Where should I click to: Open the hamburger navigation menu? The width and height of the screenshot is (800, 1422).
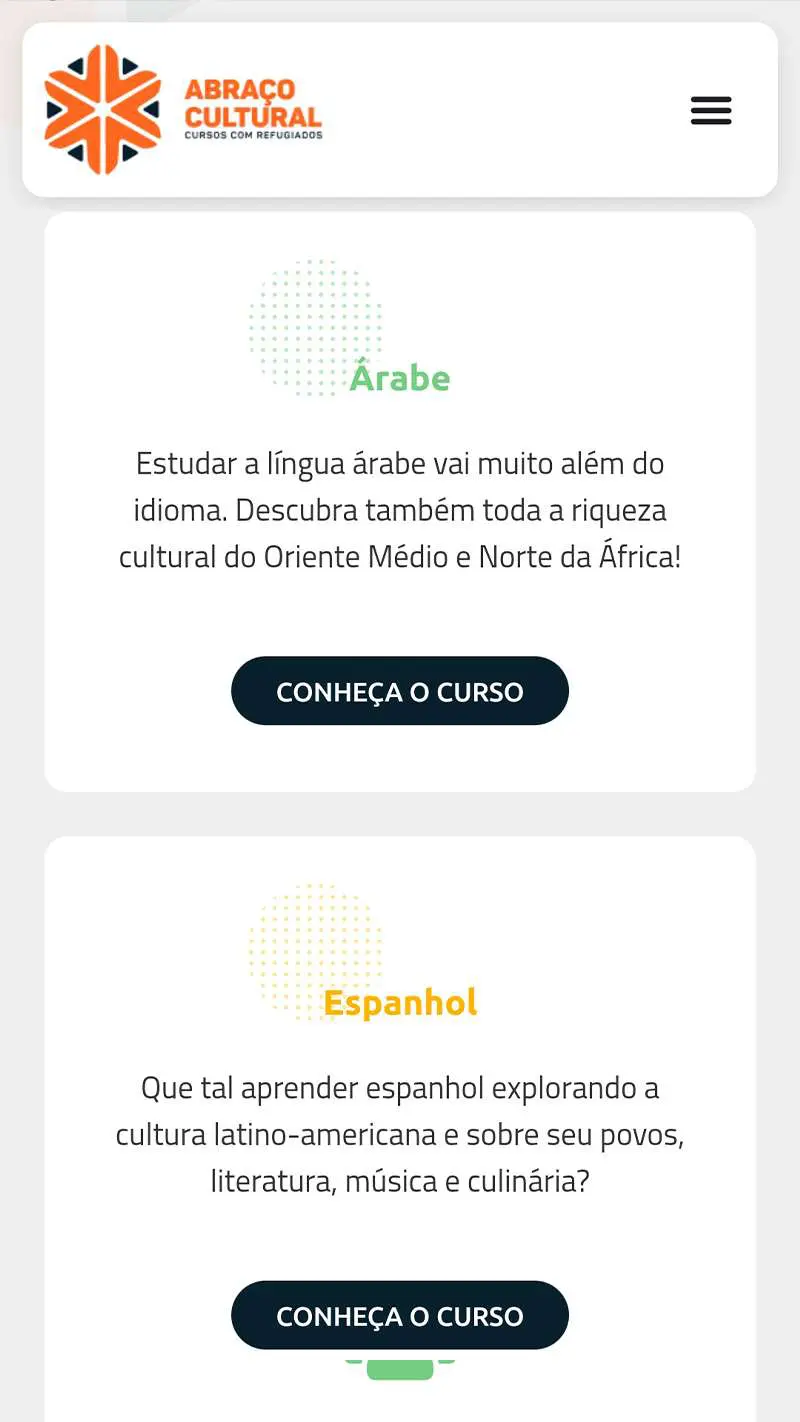(711, 110)
